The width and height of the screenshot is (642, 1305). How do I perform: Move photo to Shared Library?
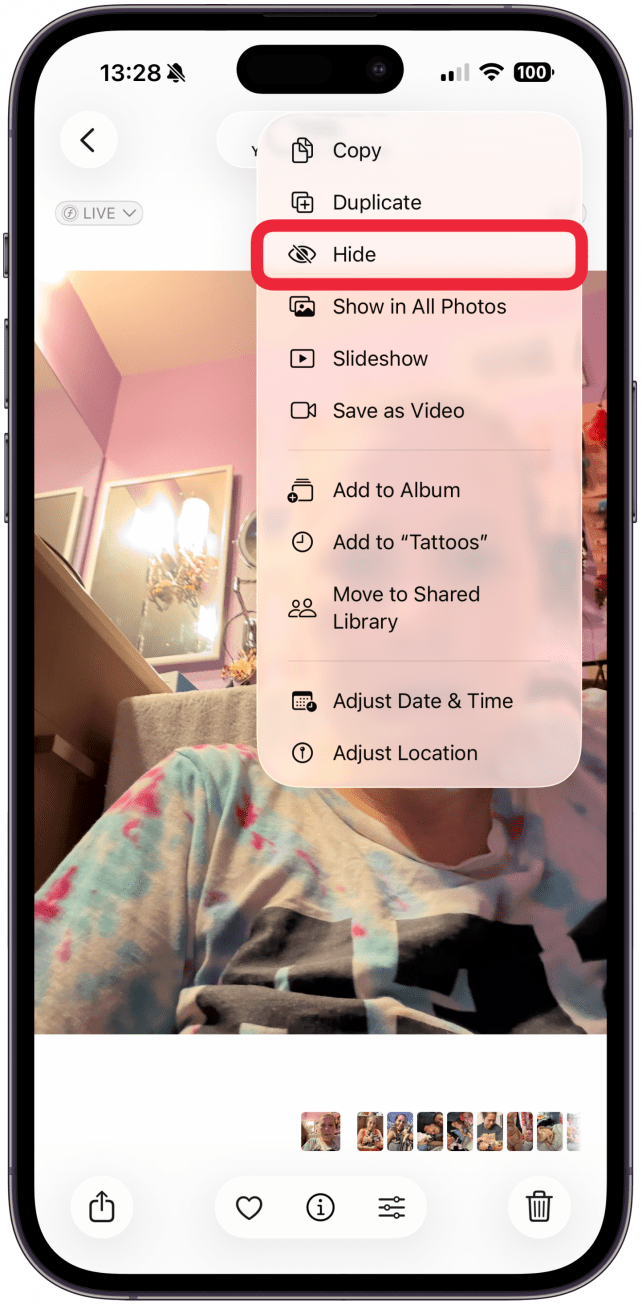pyautogui.click(x=406, y=608)
